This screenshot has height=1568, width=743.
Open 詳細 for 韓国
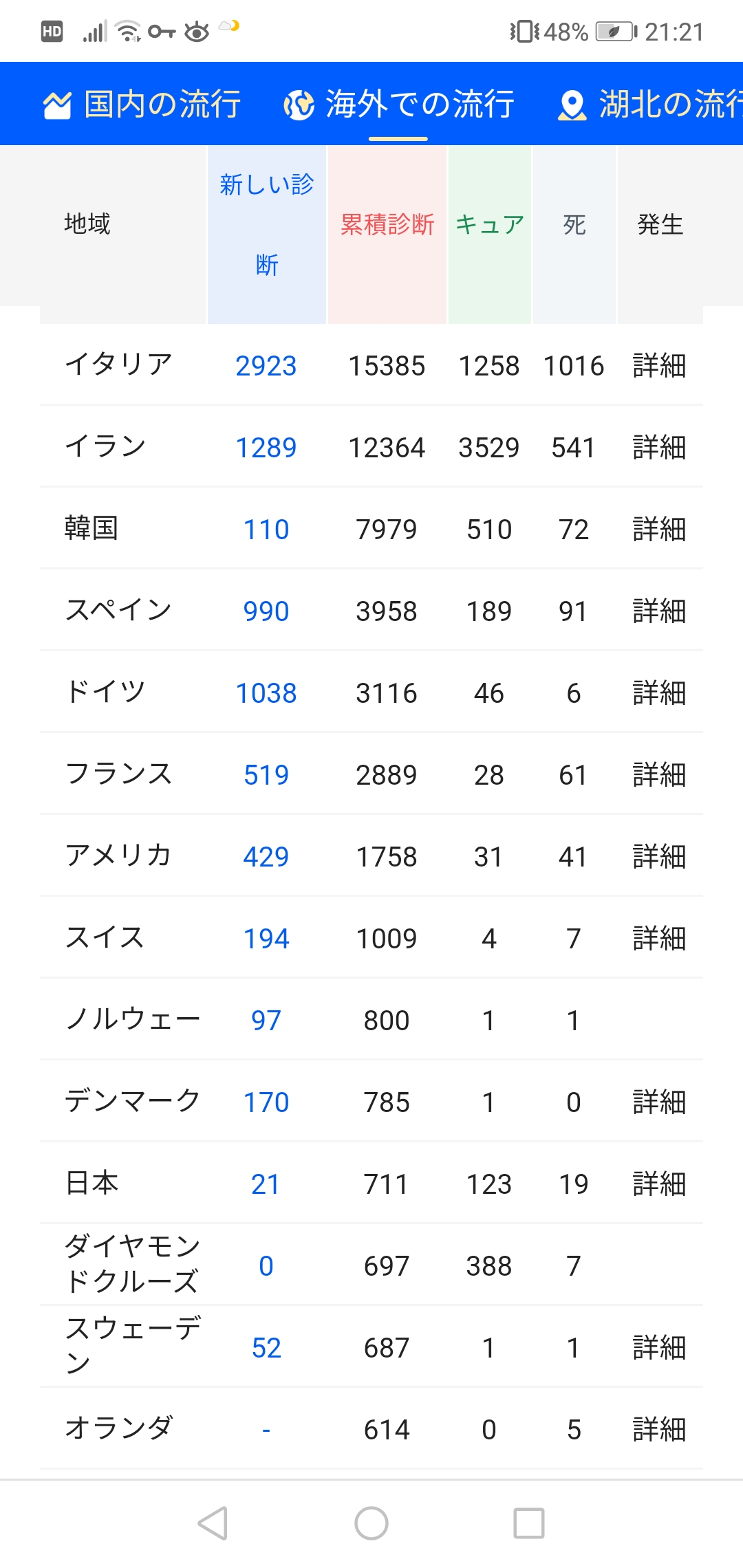(659, 530)
